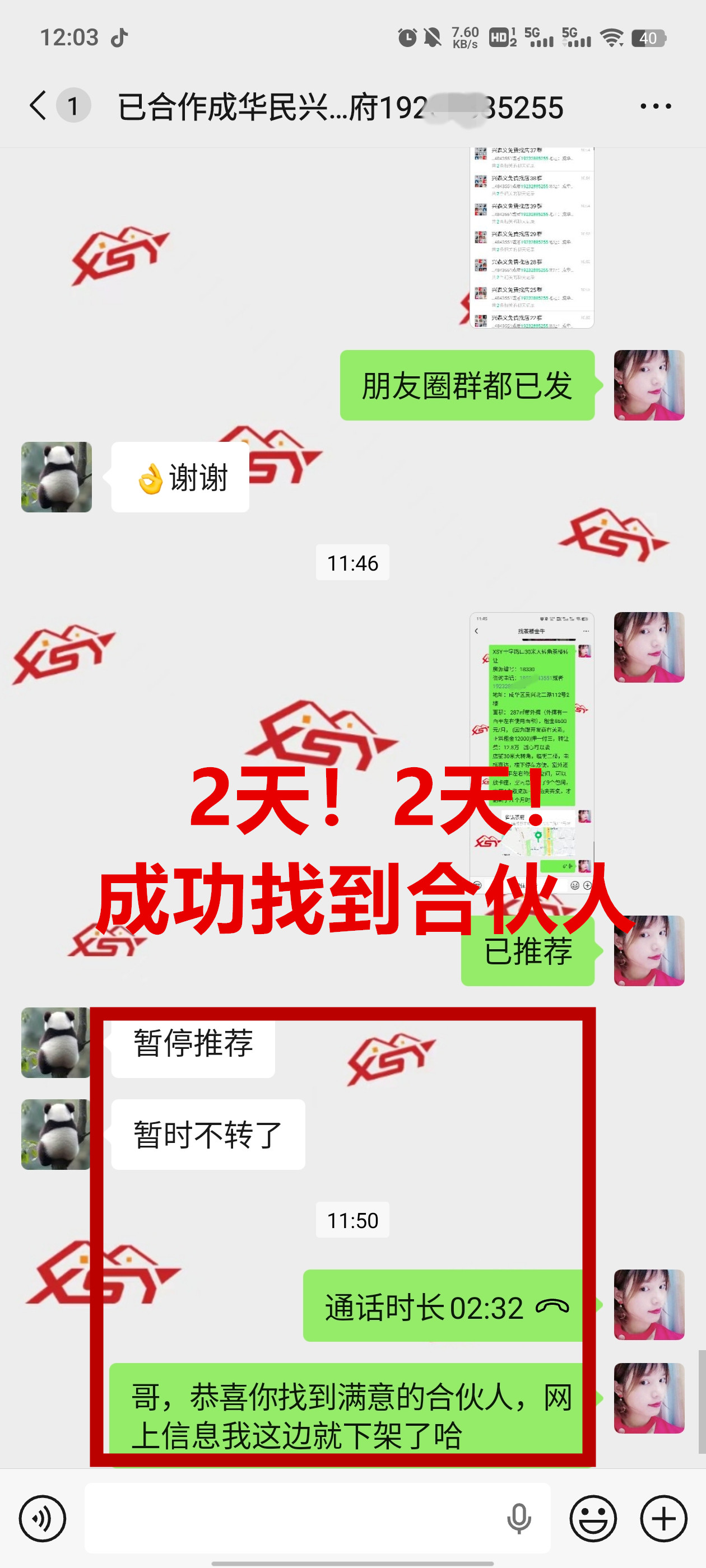Viewport: 706px width, 1568px height.
Task: Go back to the chat list
Action: (x=38, y=106)
